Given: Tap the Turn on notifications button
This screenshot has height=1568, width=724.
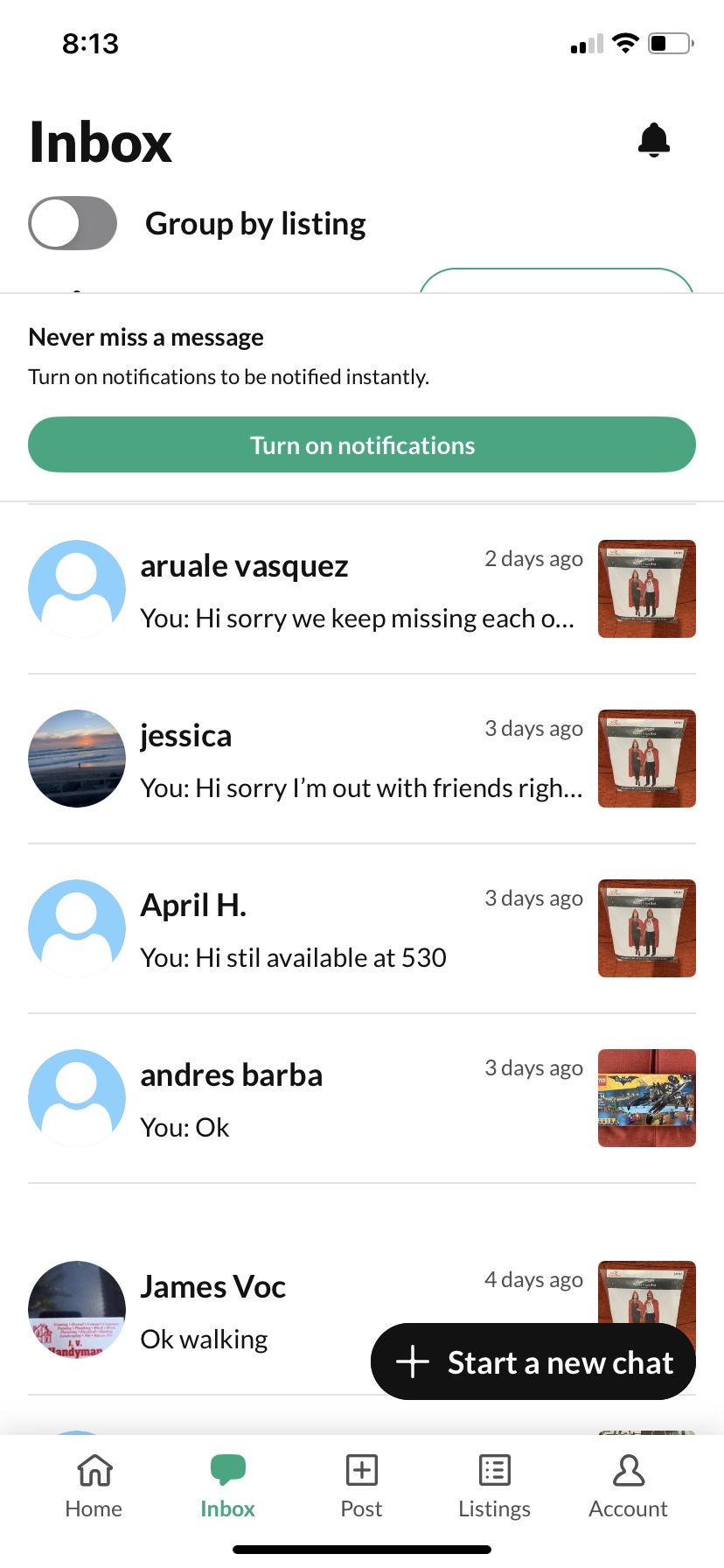Looking at the screenshot, I should tap(362, 445).
